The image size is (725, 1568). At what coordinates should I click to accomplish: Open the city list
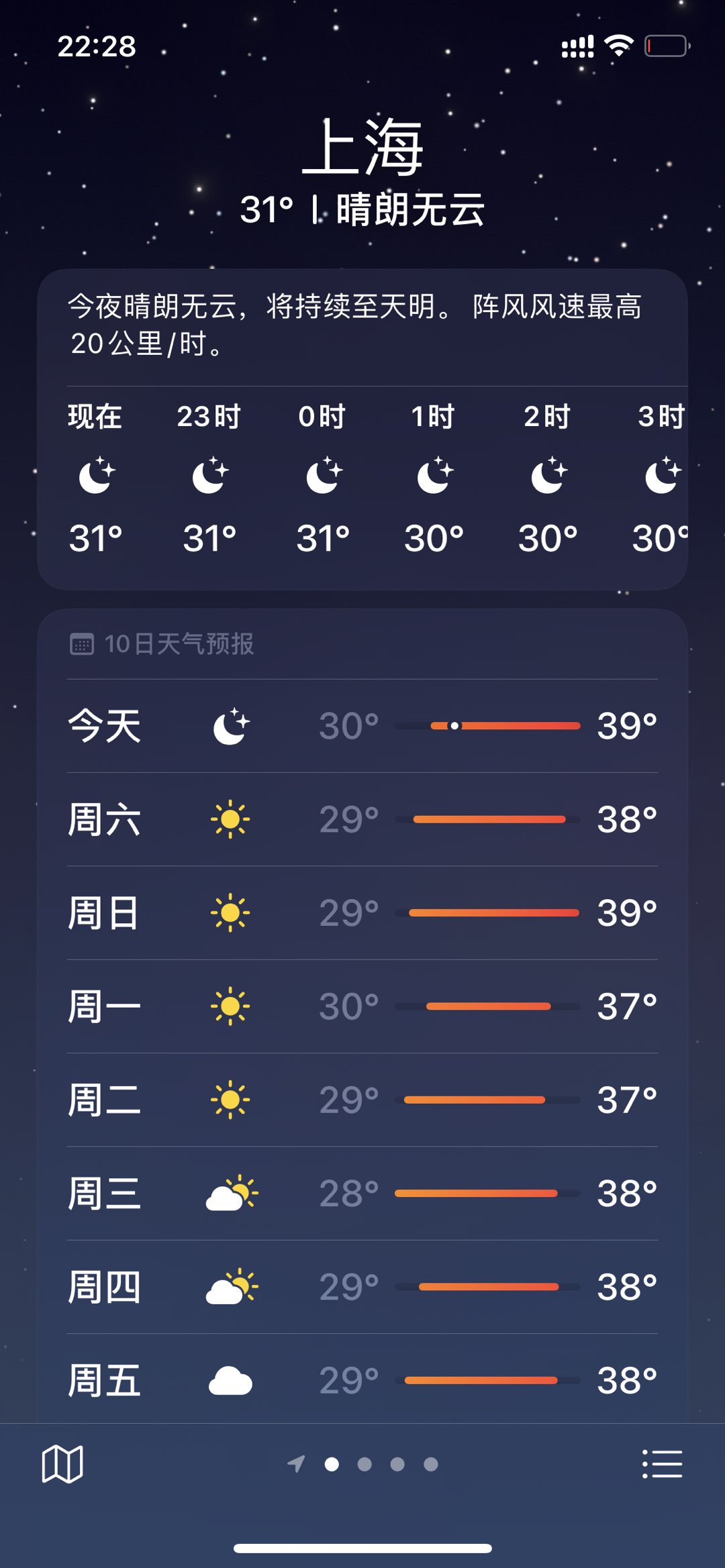coord(662,1464)
